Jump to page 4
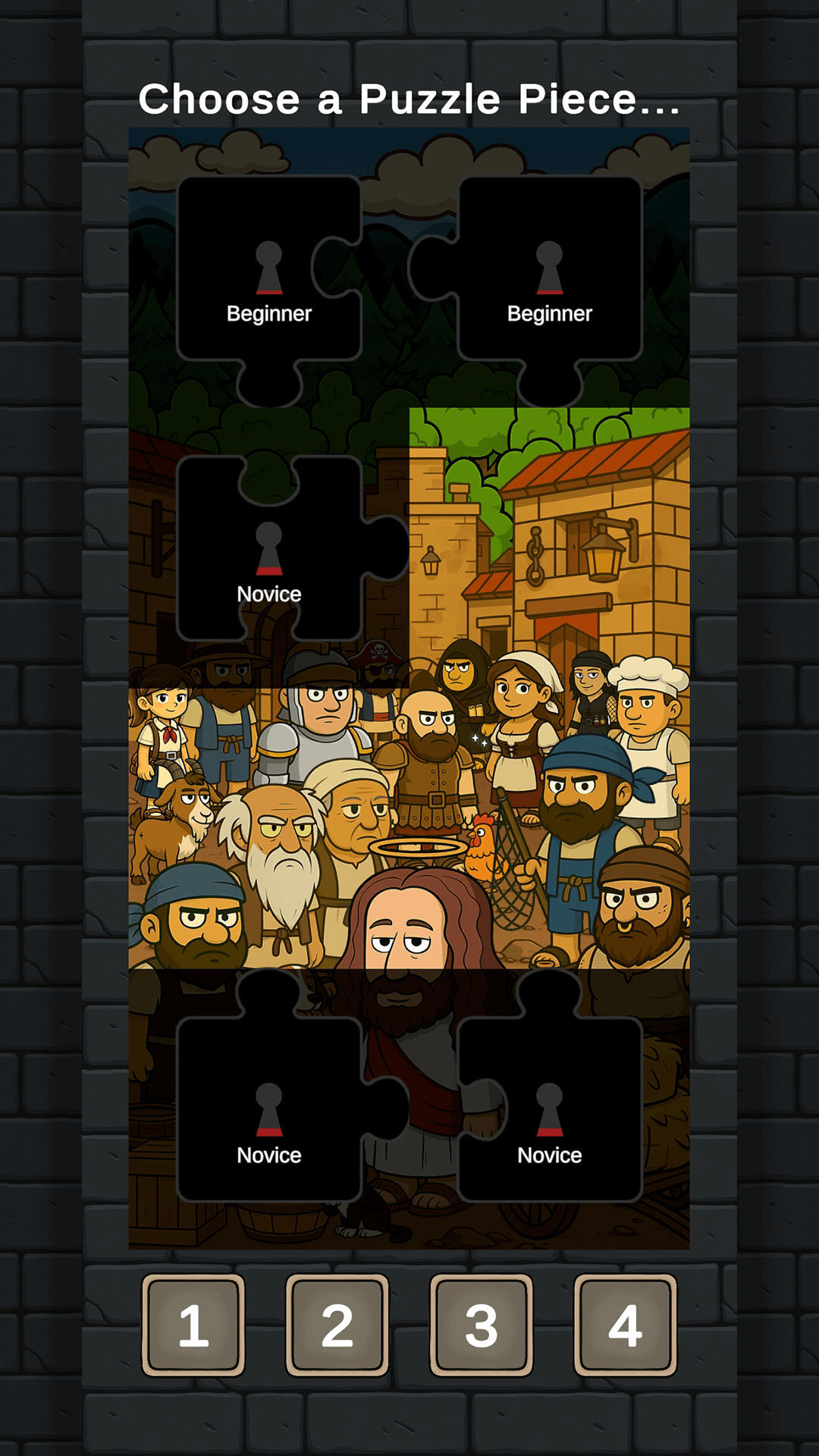The height and width of the screenshot is (1456, 819). [626, 1325]
